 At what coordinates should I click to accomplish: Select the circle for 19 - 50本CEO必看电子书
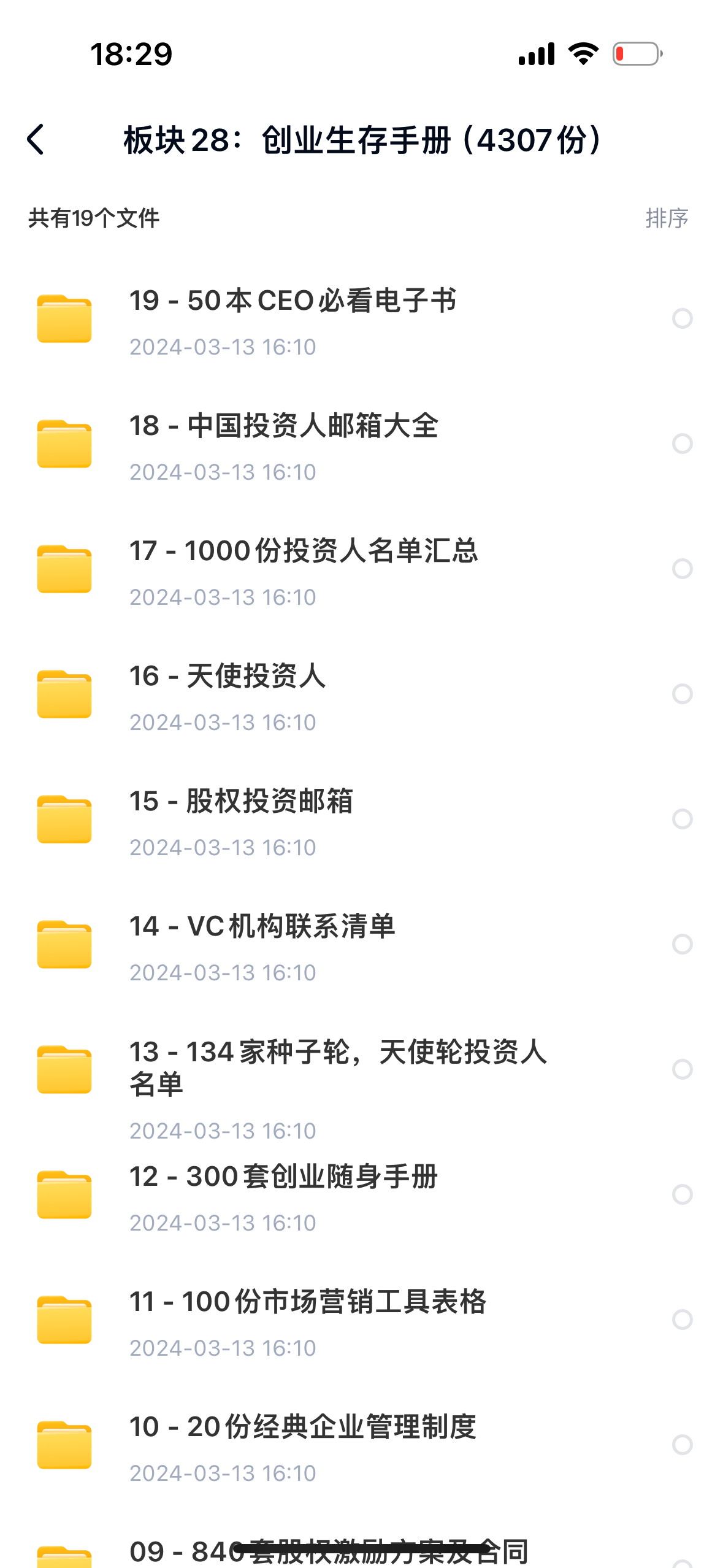click(x=682, y=318)
